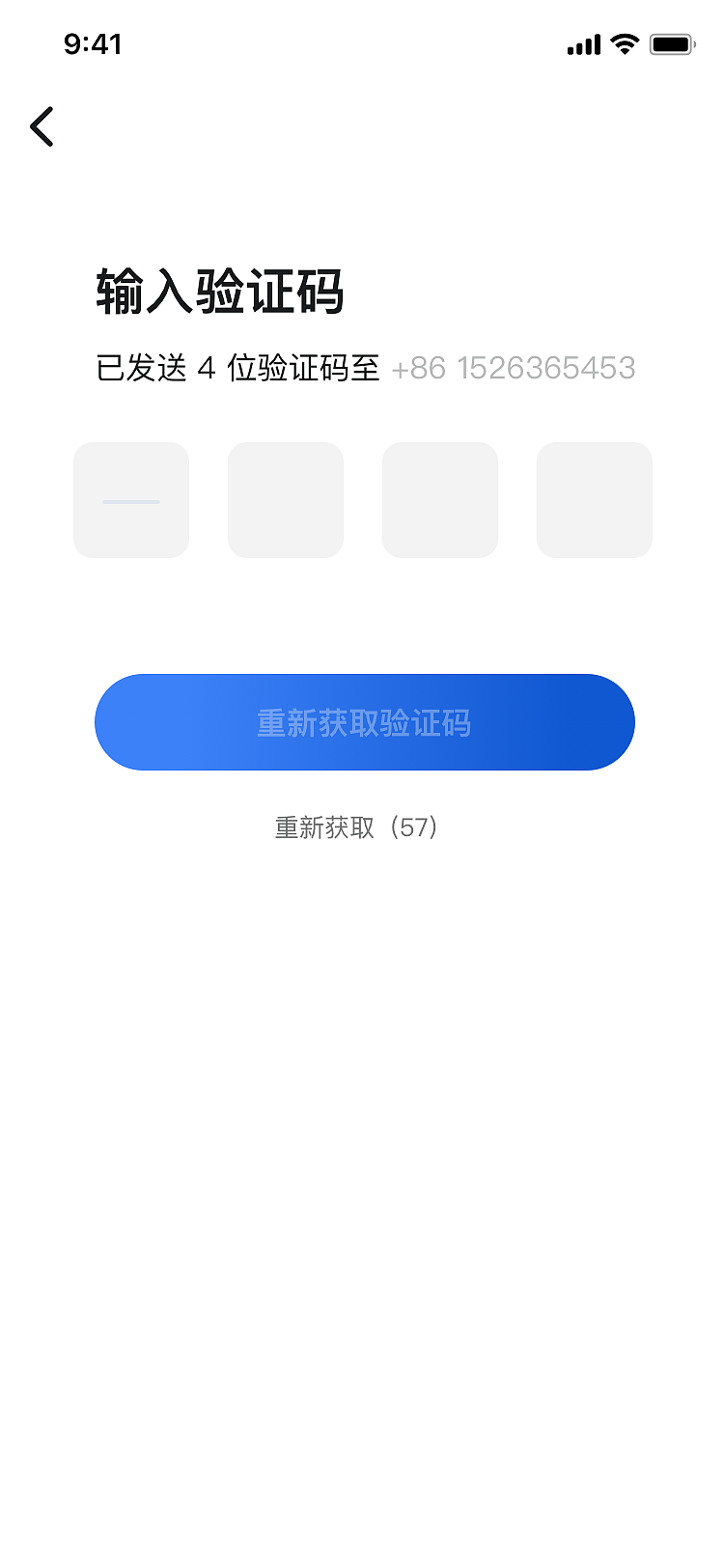Click the phone number +86 1526365453
724x1568 pixels.
pos(514,369)
